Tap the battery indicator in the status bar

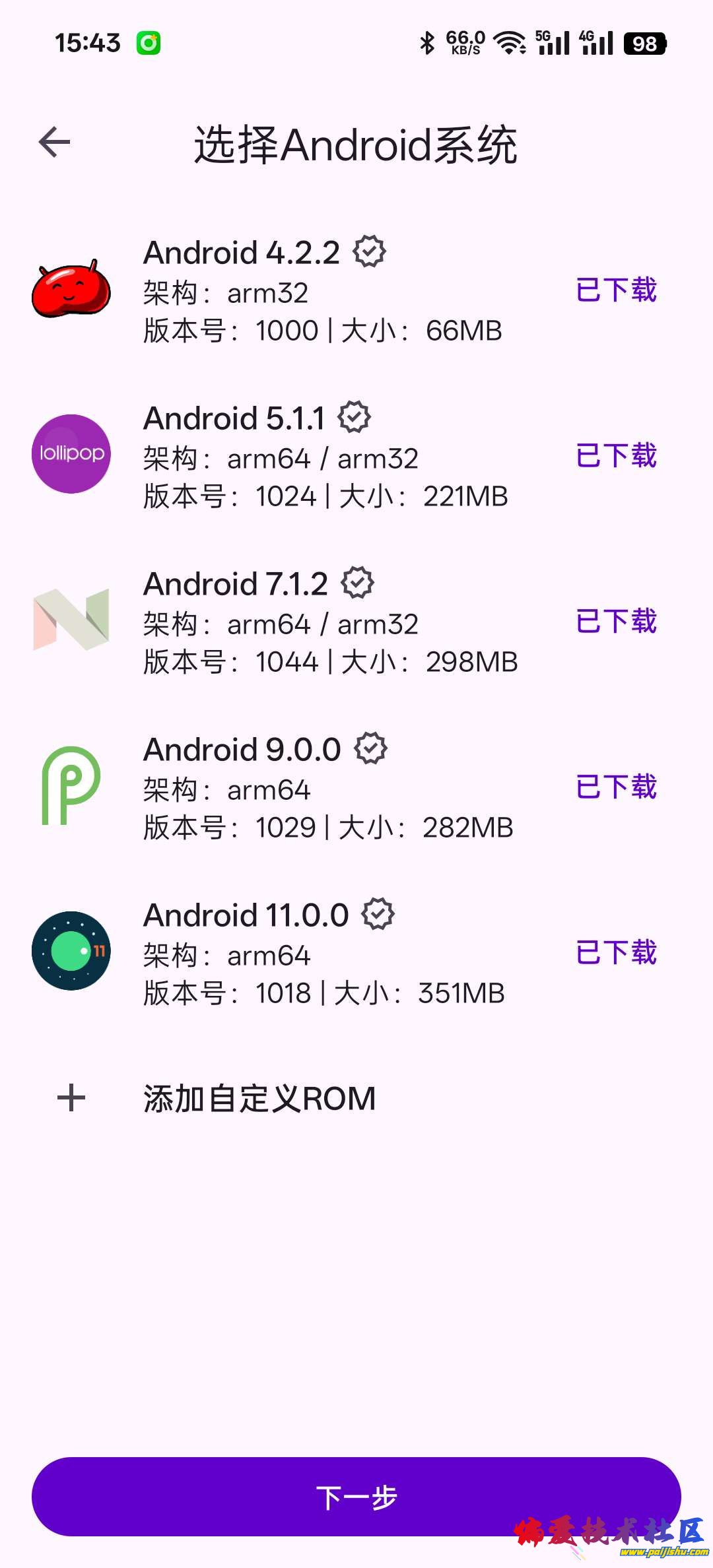[x=644, y=42]
